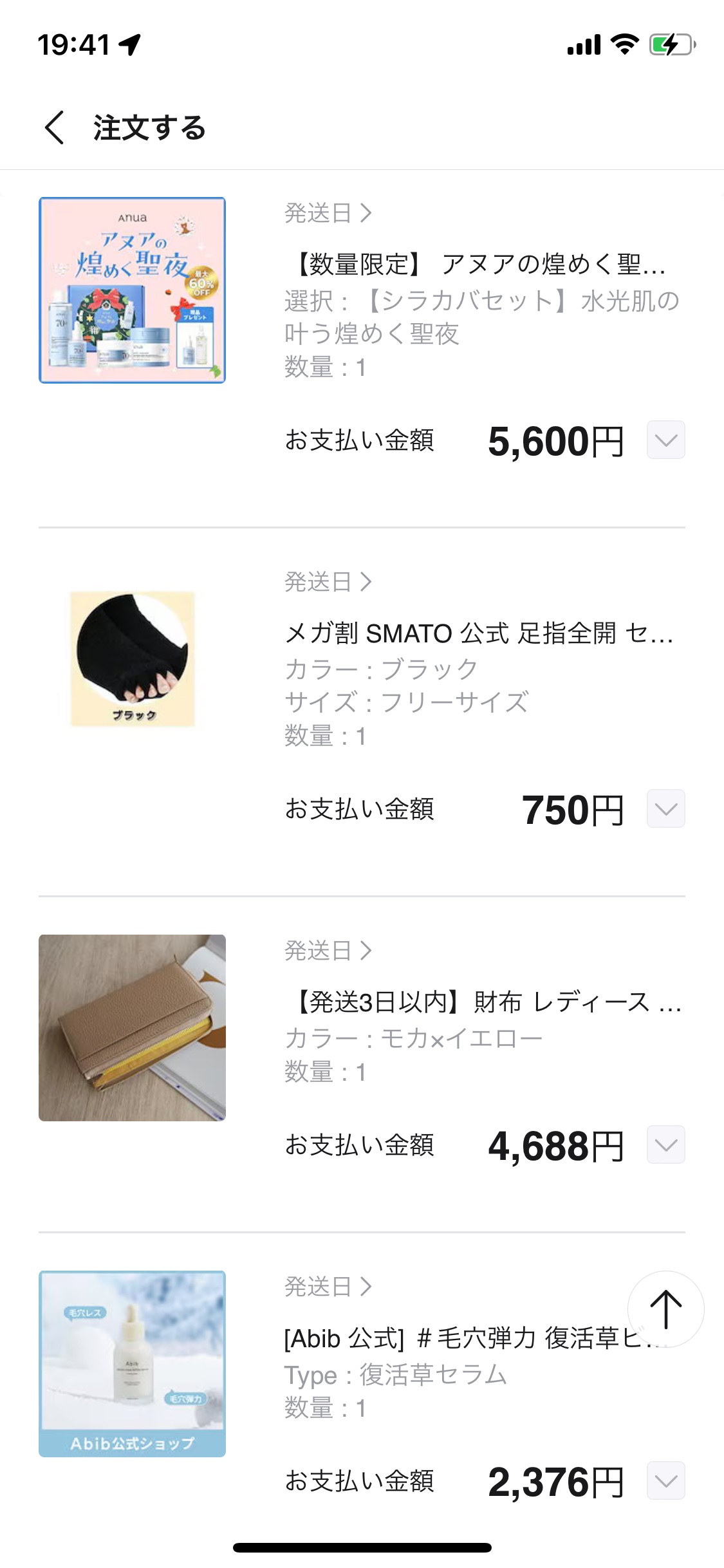Open the mocha wallet product image
This screenshot has width=724, height=1568.
[x=132, y=1028]
